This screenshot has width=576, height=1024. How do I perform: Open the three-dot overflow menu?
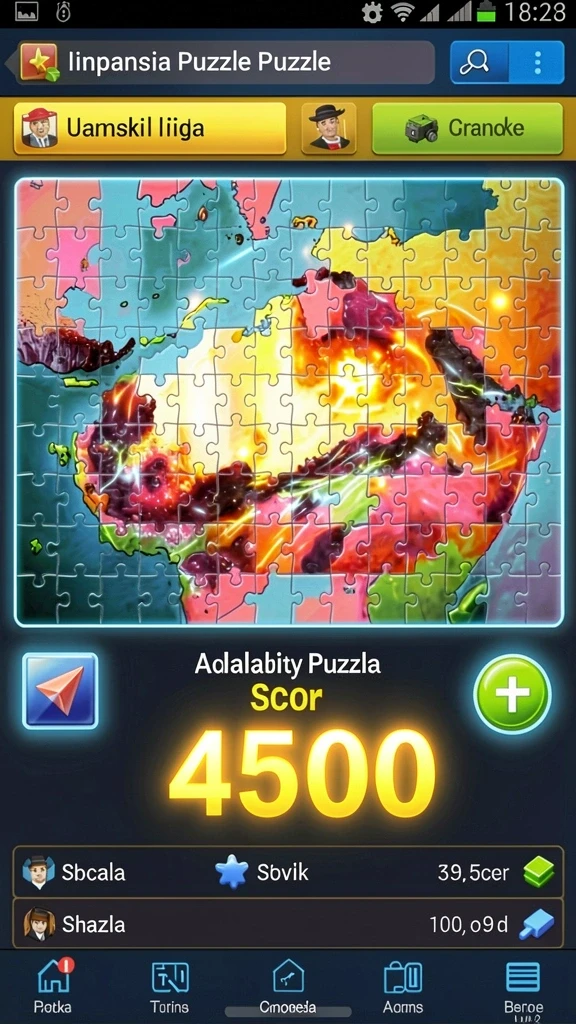coord(537,63)
